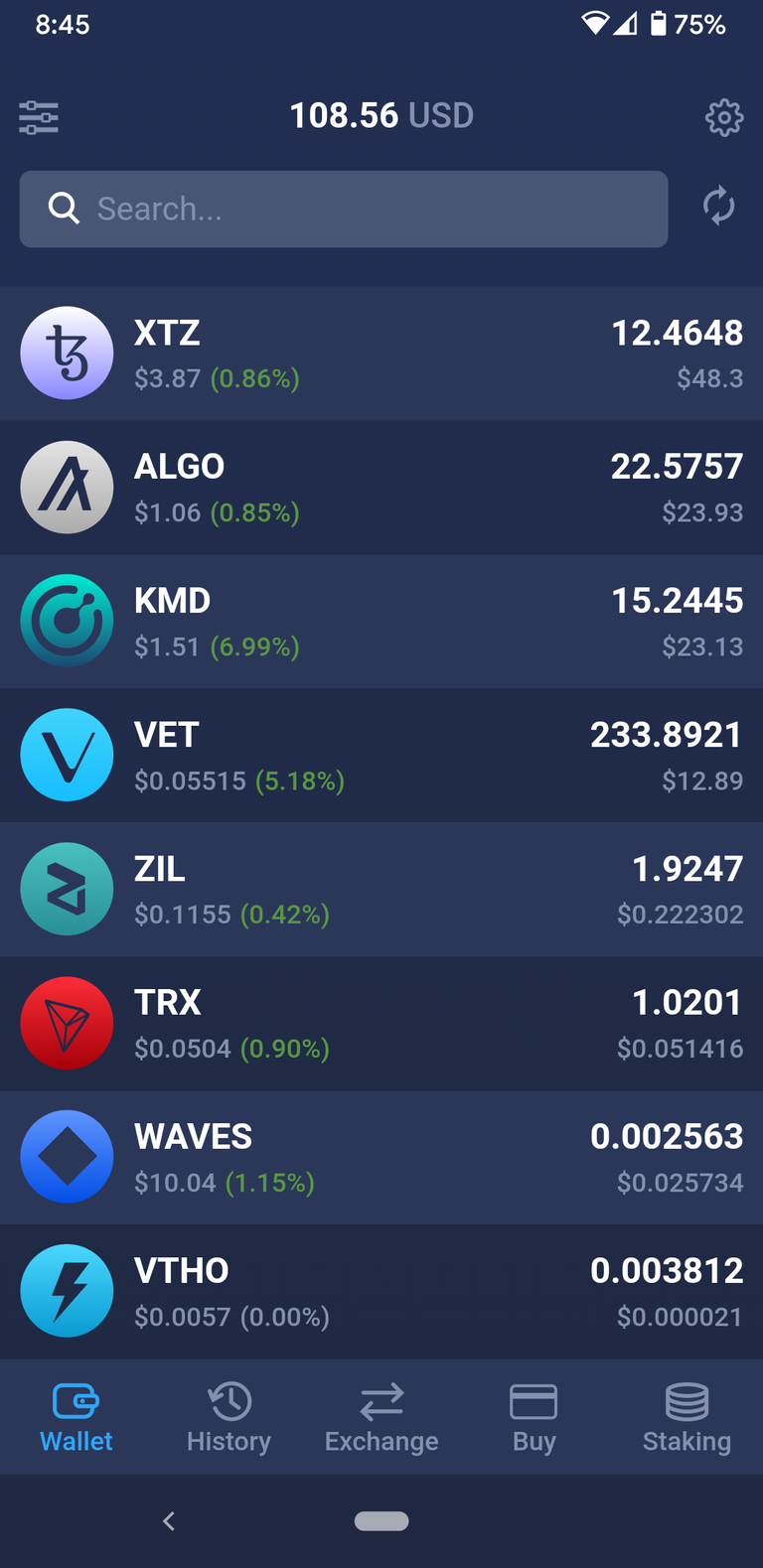Image resolution: width=763 pixels, height=1568 pixels.
Task: Open the Buy tab
Action: (x=534, y=1417)
